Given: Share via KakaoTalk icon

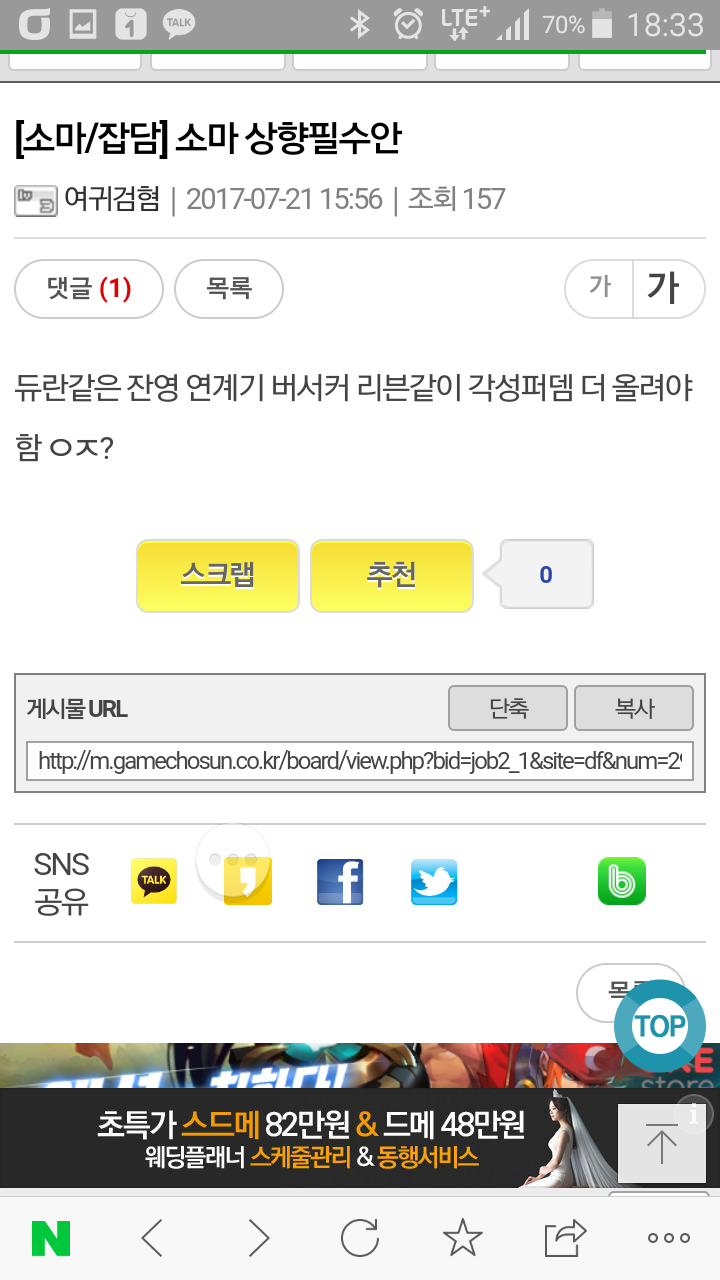Looking at the screenshot, I should [154, 881].
